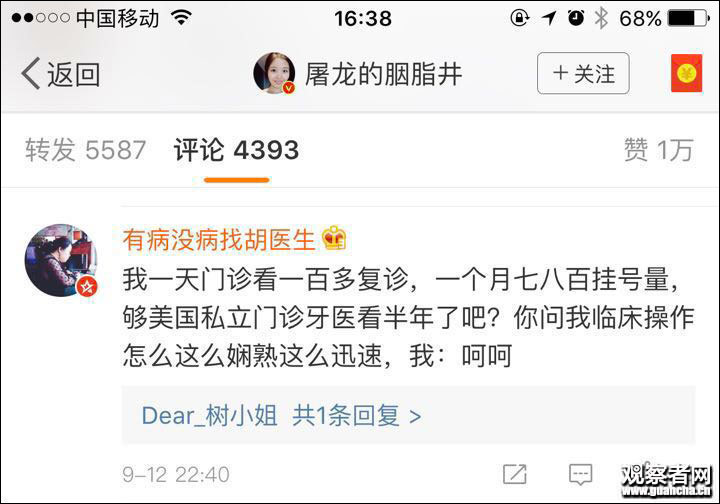Switch to 转发 5587 tab
Image resolution: width=720 pixels, height=504 pixels.
[x=86, y=151]
